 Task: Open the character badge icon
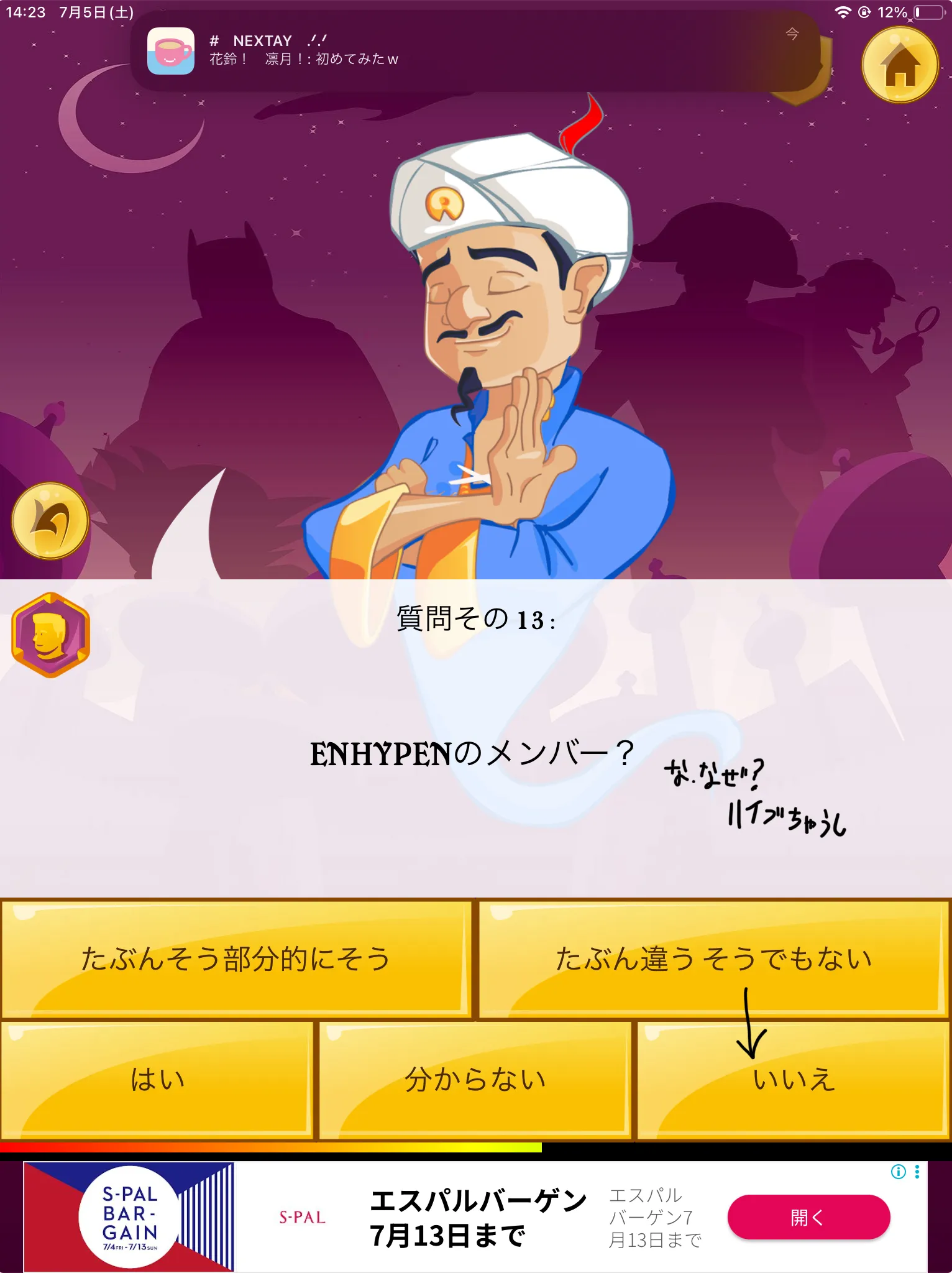[51, 635]
